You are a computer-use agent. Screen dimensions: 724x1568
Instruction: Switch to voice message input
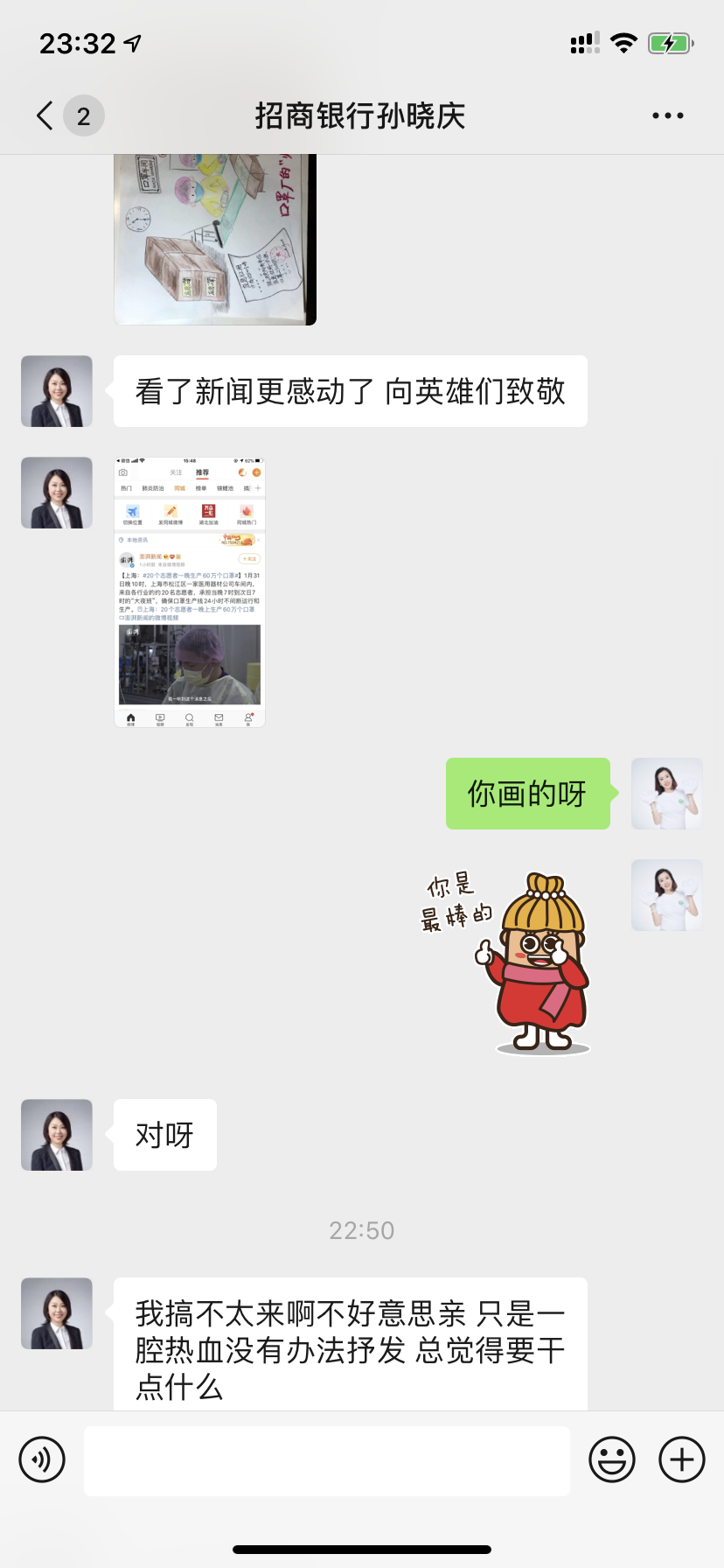pyautogui.click(x=42, y=1459)
